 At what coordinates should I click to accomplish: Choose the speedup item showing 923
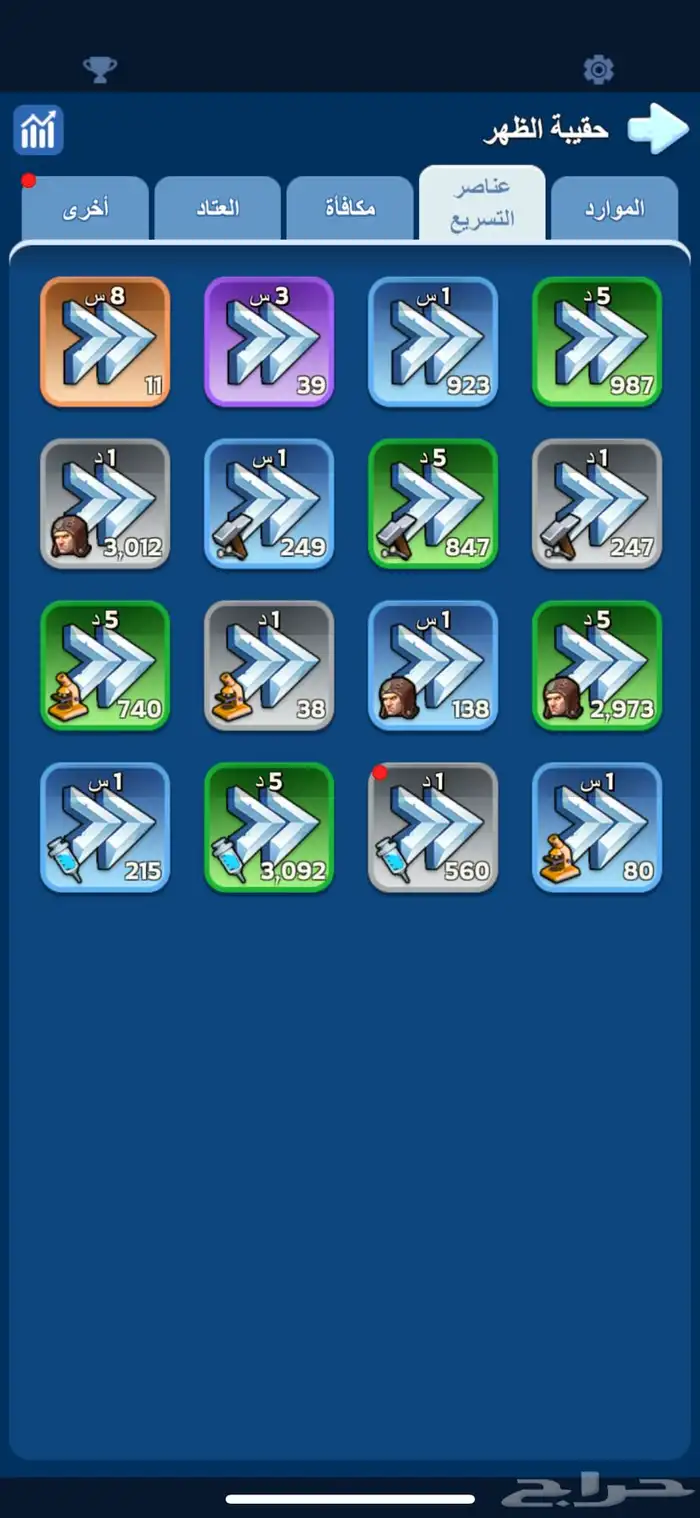(433, 342)
